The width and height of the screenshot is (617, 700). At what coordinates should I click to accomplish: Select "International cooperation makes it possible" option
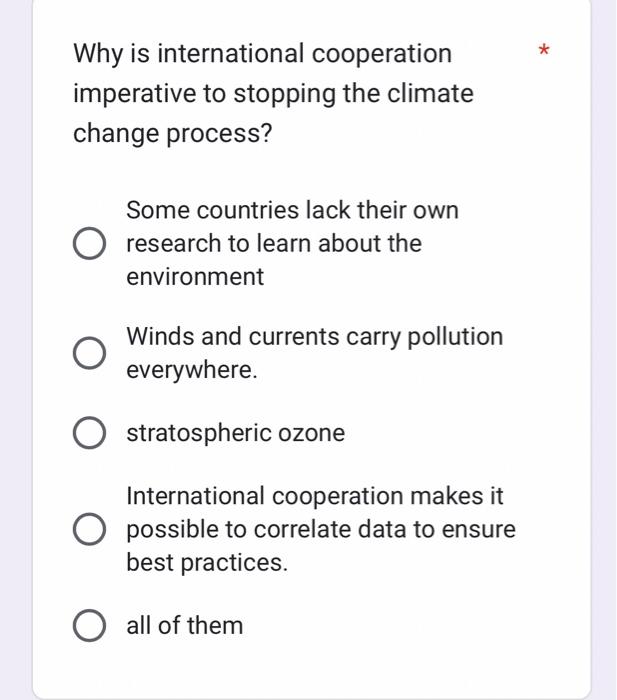pyautogui.click(x=89, y=529)
